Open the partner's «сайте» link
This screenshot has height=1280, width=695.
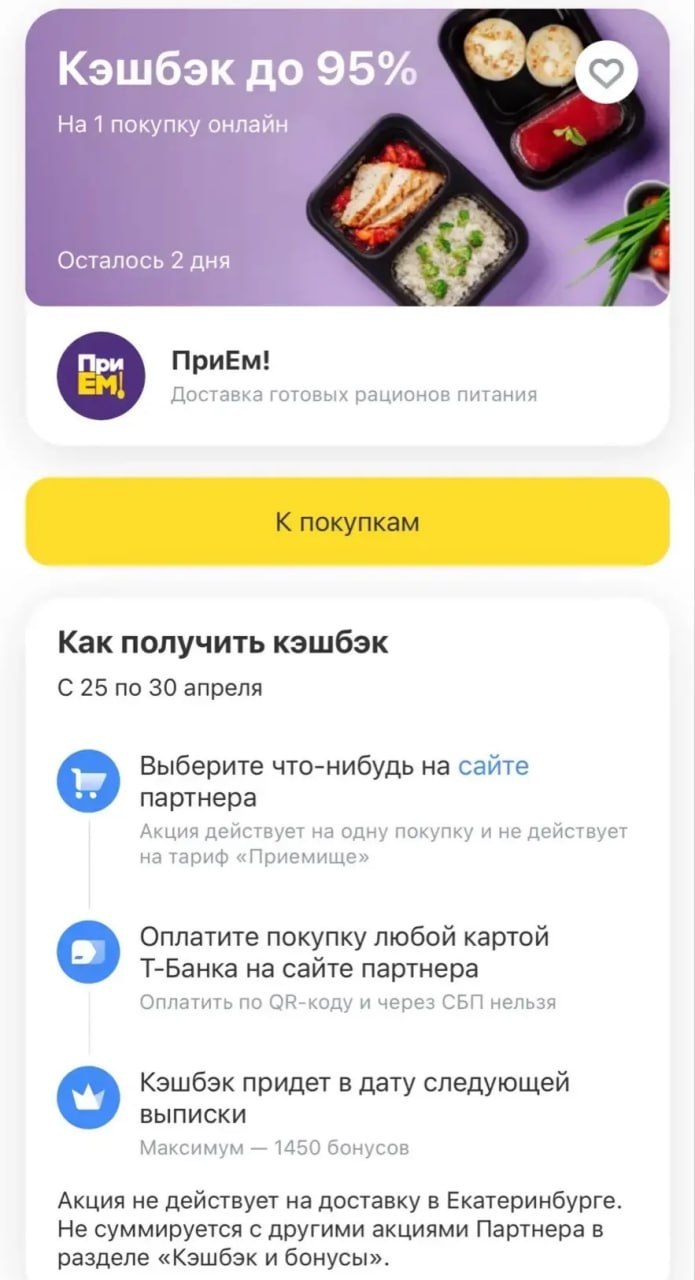tap(493, 766)
